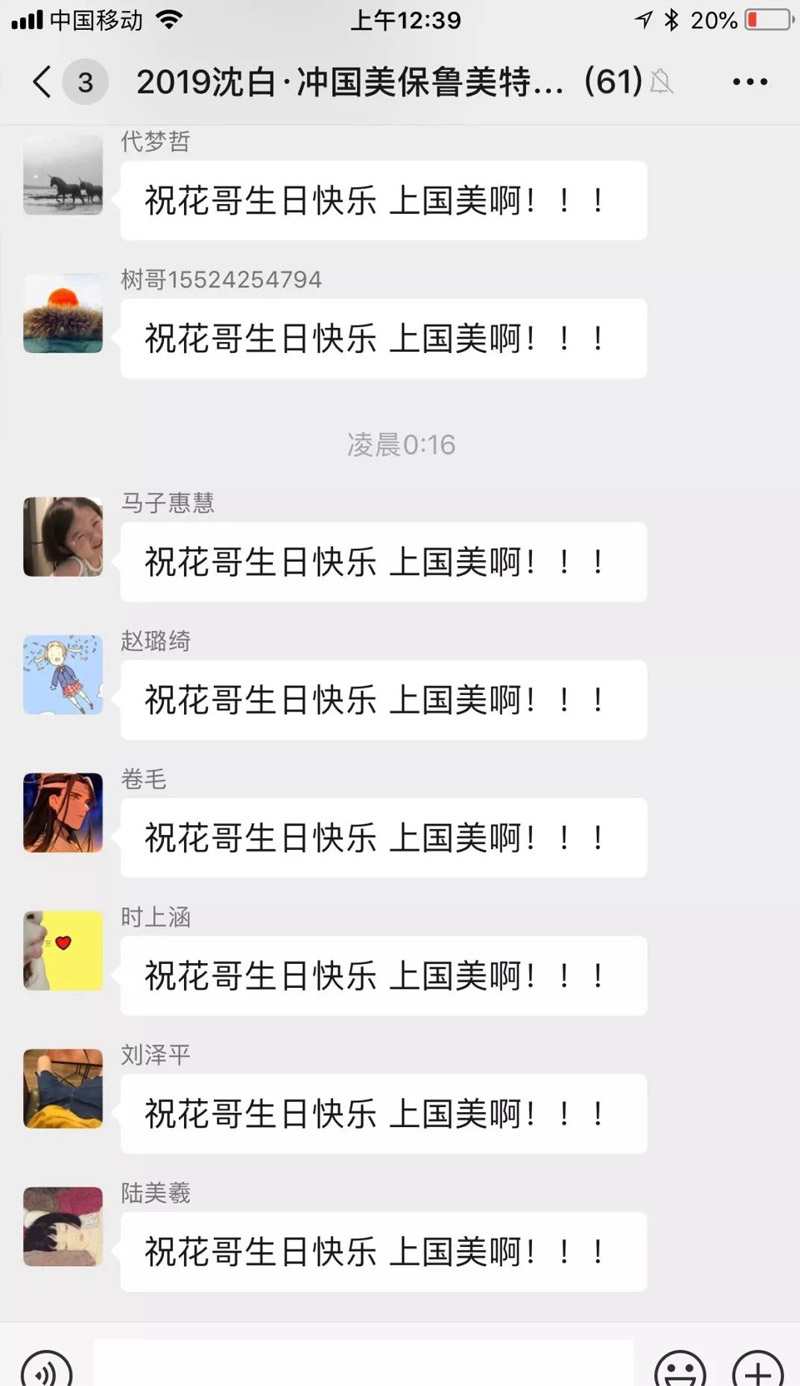Tap 时上涵's avatar
The width and height of the screenshot is (800, 1386).
63,951
